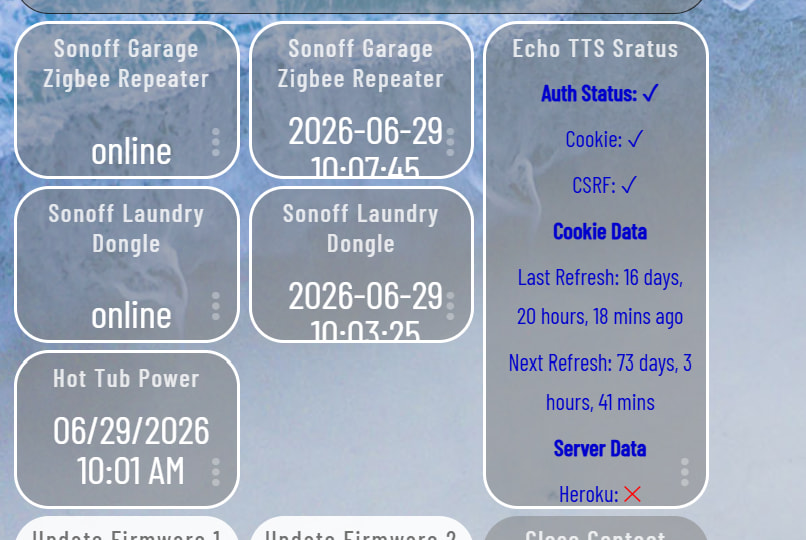The height and width of the screenshot is (540, 806).
Task: Tap the Update Firmware 2 button tile
Action: click(x=361, y=529)
